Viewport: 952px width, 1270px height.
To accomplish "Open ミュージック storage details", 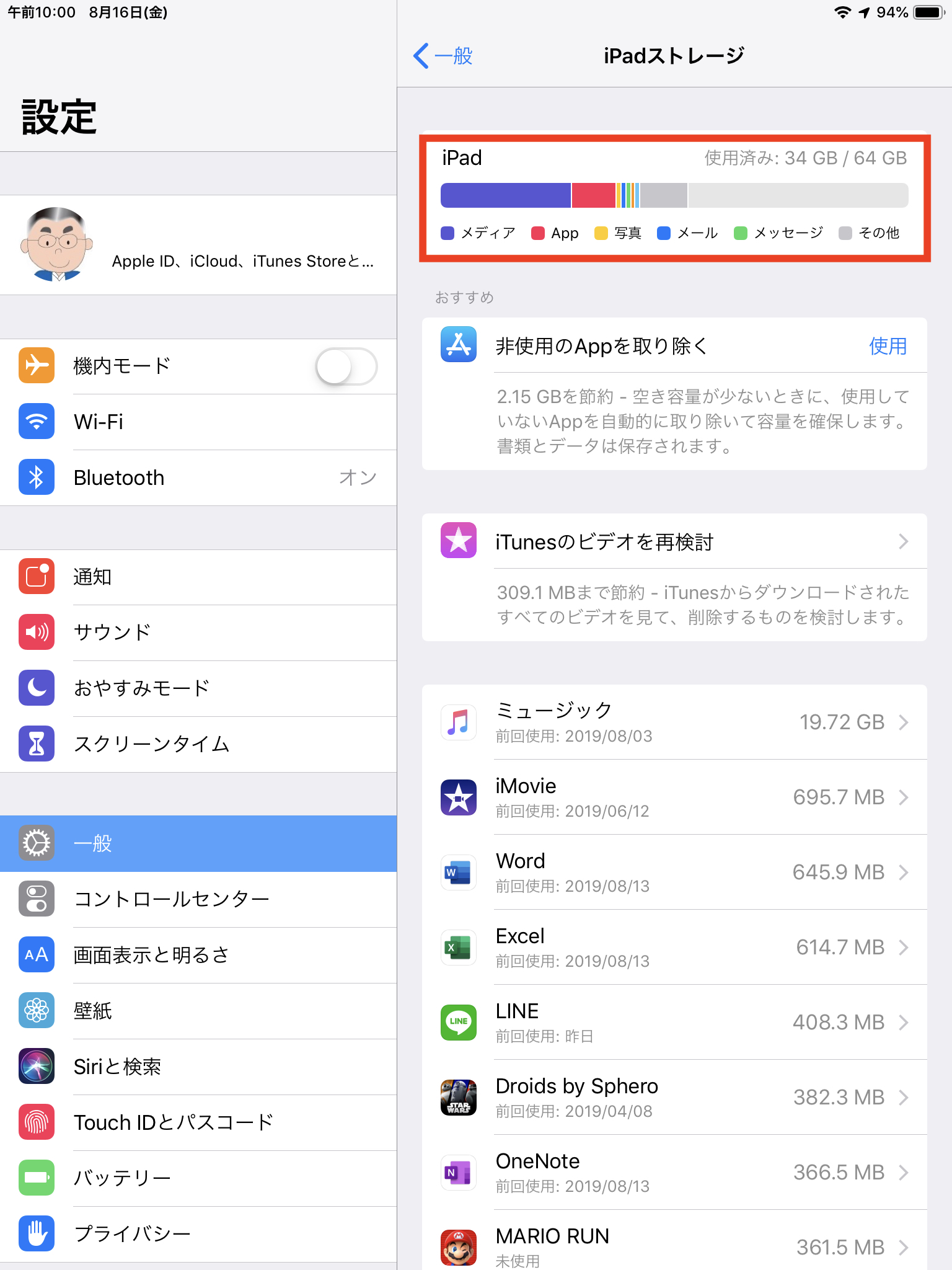I will [x=674, y=722].
